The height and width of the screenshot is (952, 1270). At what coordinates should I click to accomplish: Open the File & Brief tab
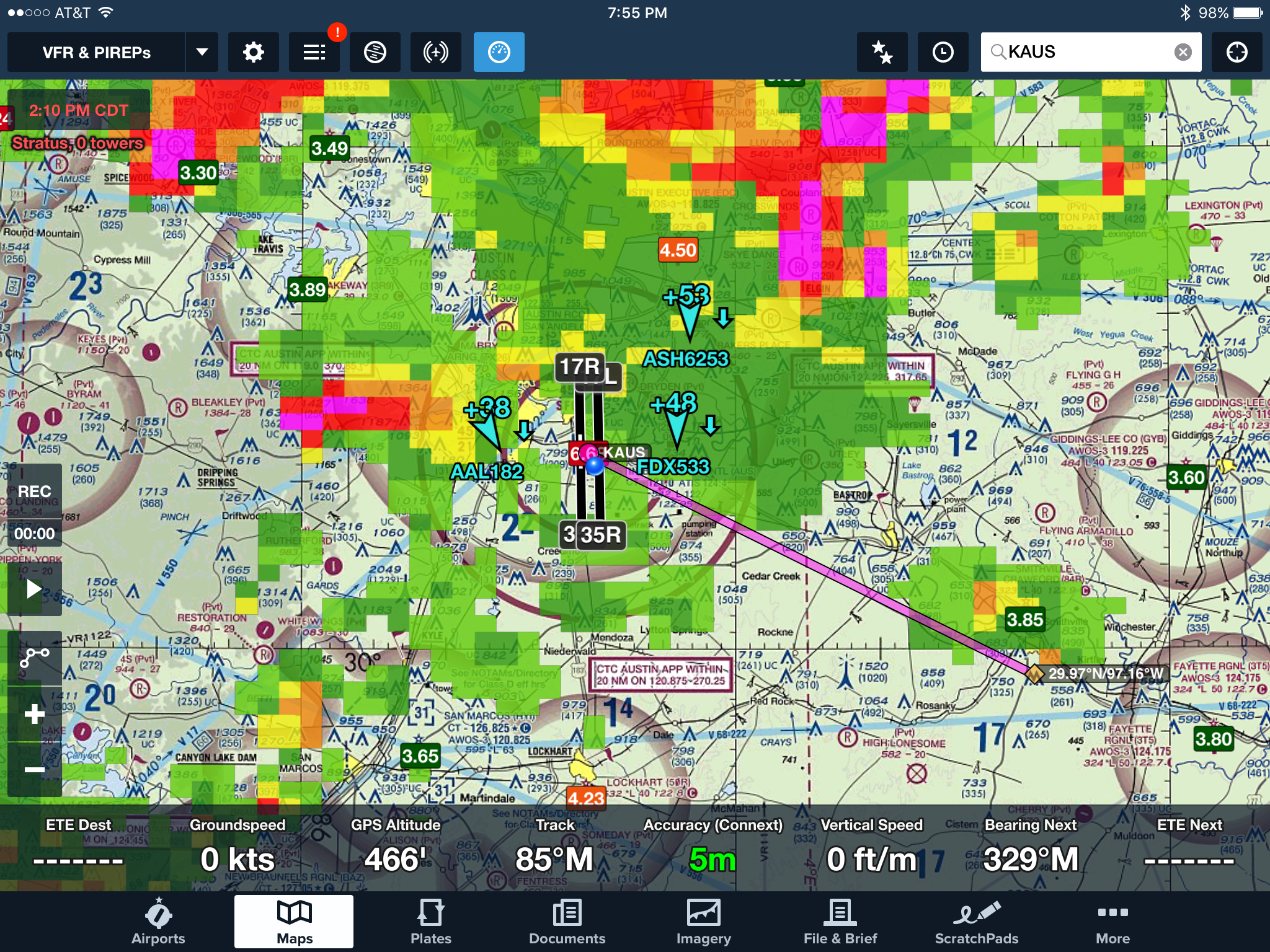point(840,922)
